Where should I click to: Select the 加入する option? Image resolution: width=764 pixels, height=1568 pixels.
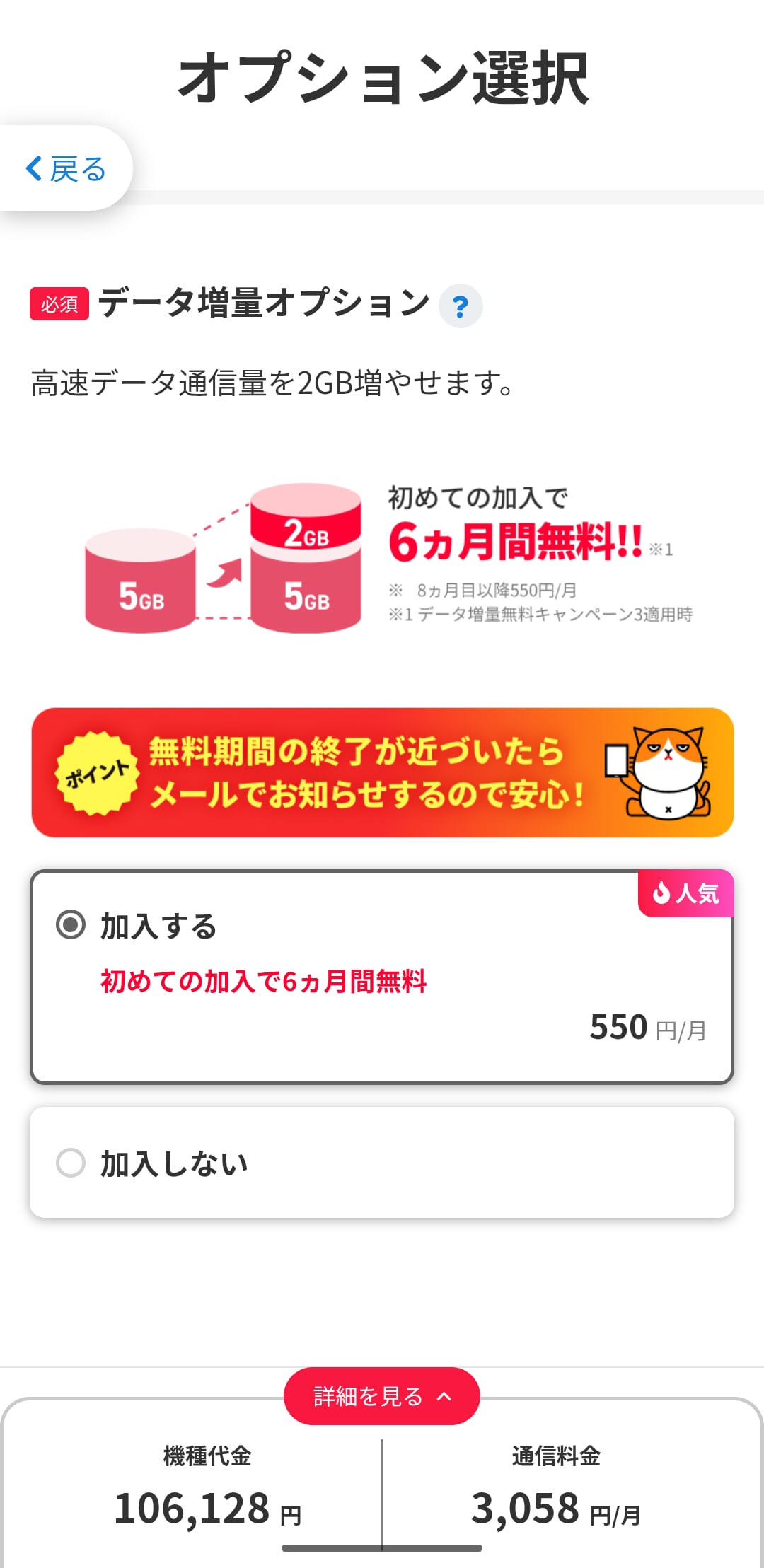point(71,925)
